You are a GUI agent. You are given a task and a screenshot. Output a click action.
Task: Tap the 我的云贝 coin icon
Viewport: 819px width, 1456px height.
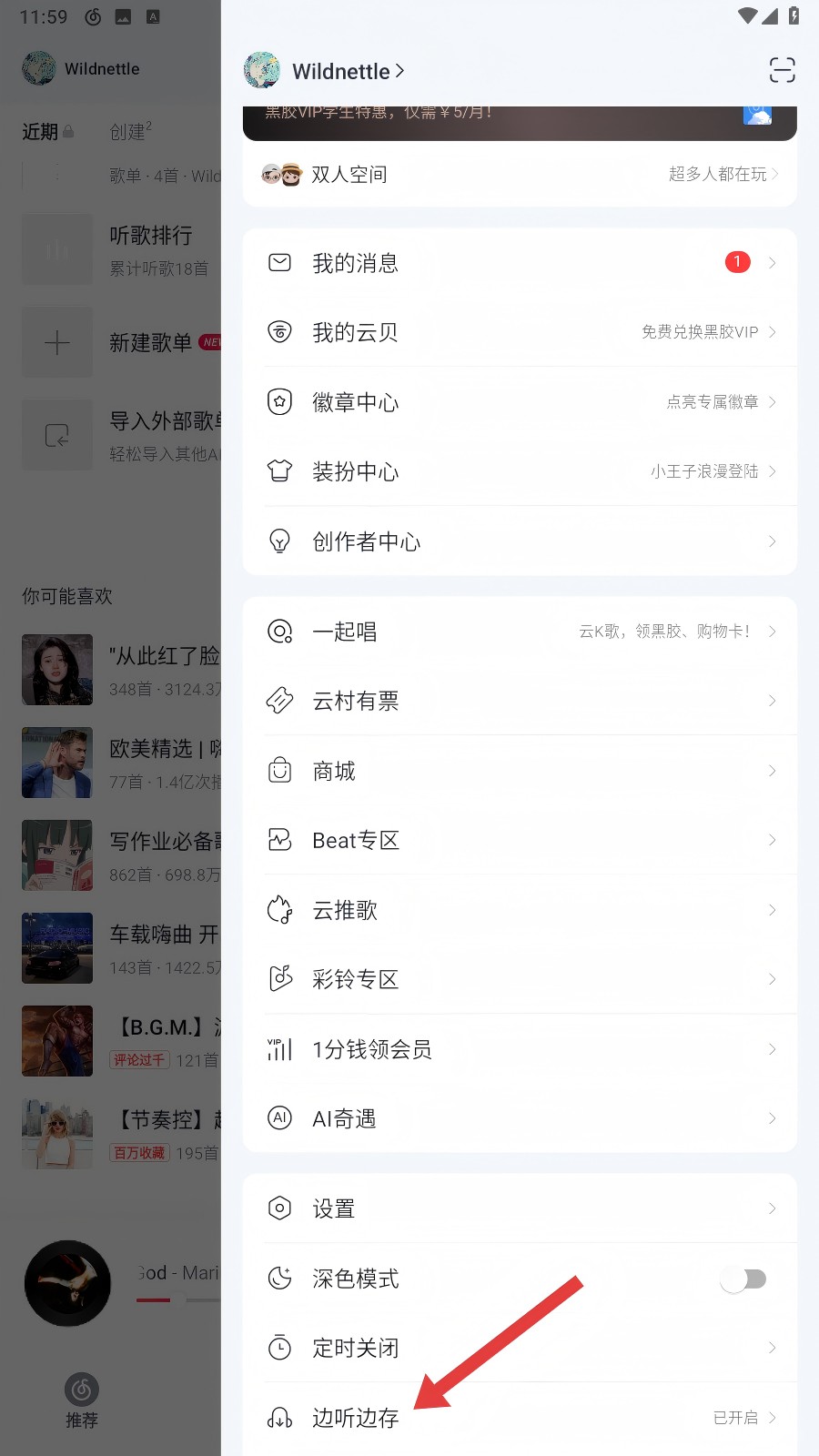click(x=279, y=332)
